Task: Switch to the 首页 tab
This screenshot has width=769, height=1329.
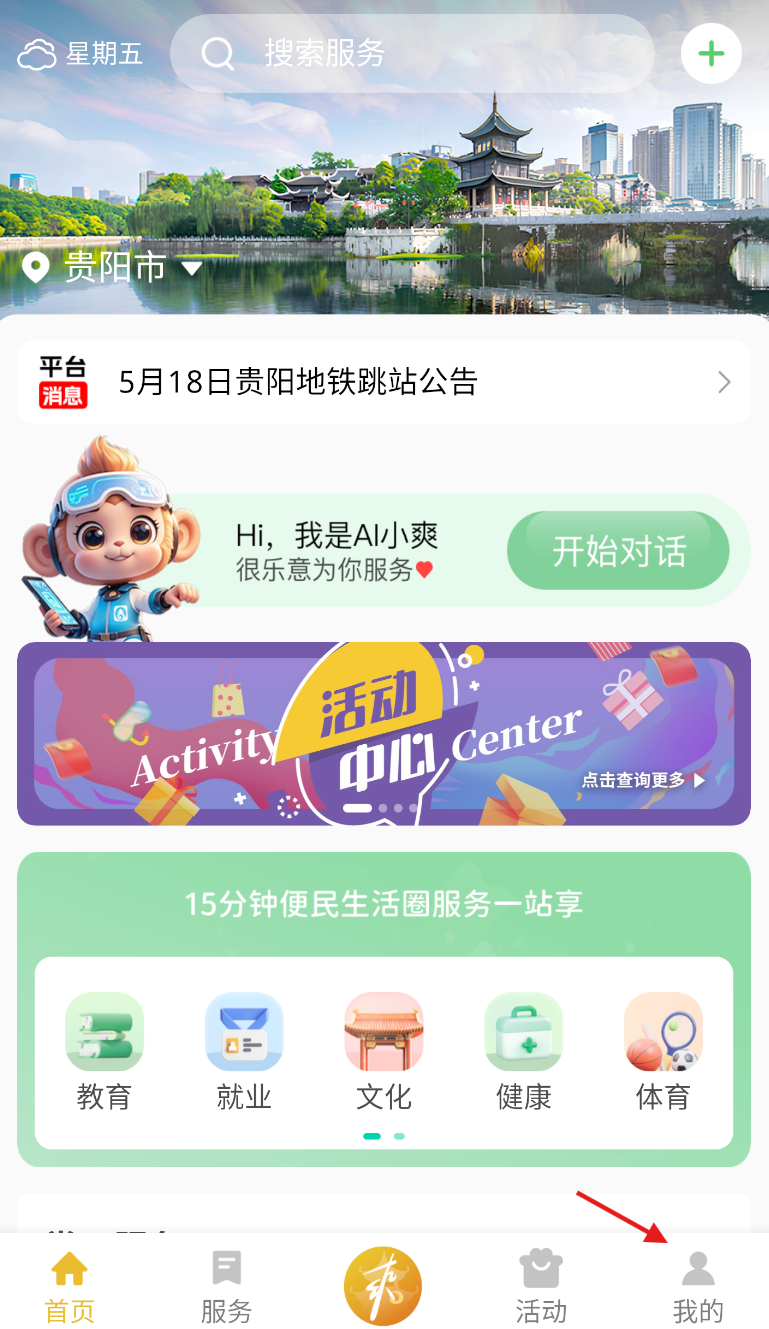Action: point(70,1287)
